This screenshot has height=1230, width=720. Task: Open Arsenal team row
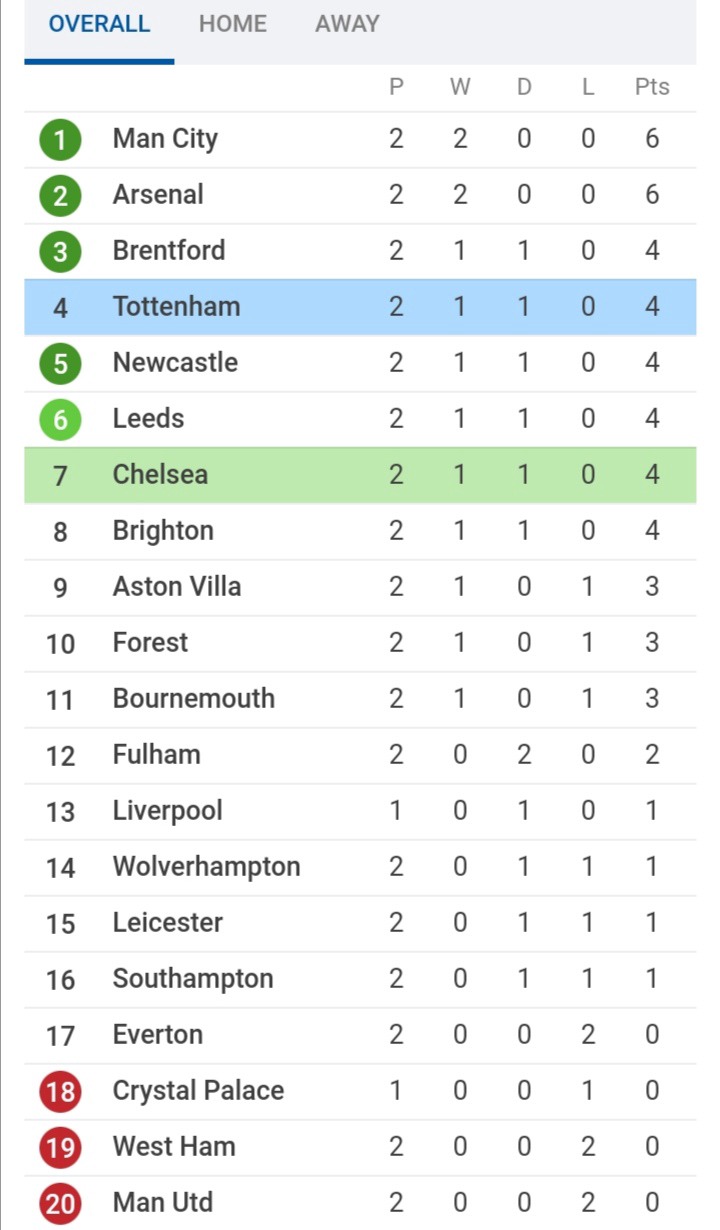pyautogui.click(x=360, y=195)
